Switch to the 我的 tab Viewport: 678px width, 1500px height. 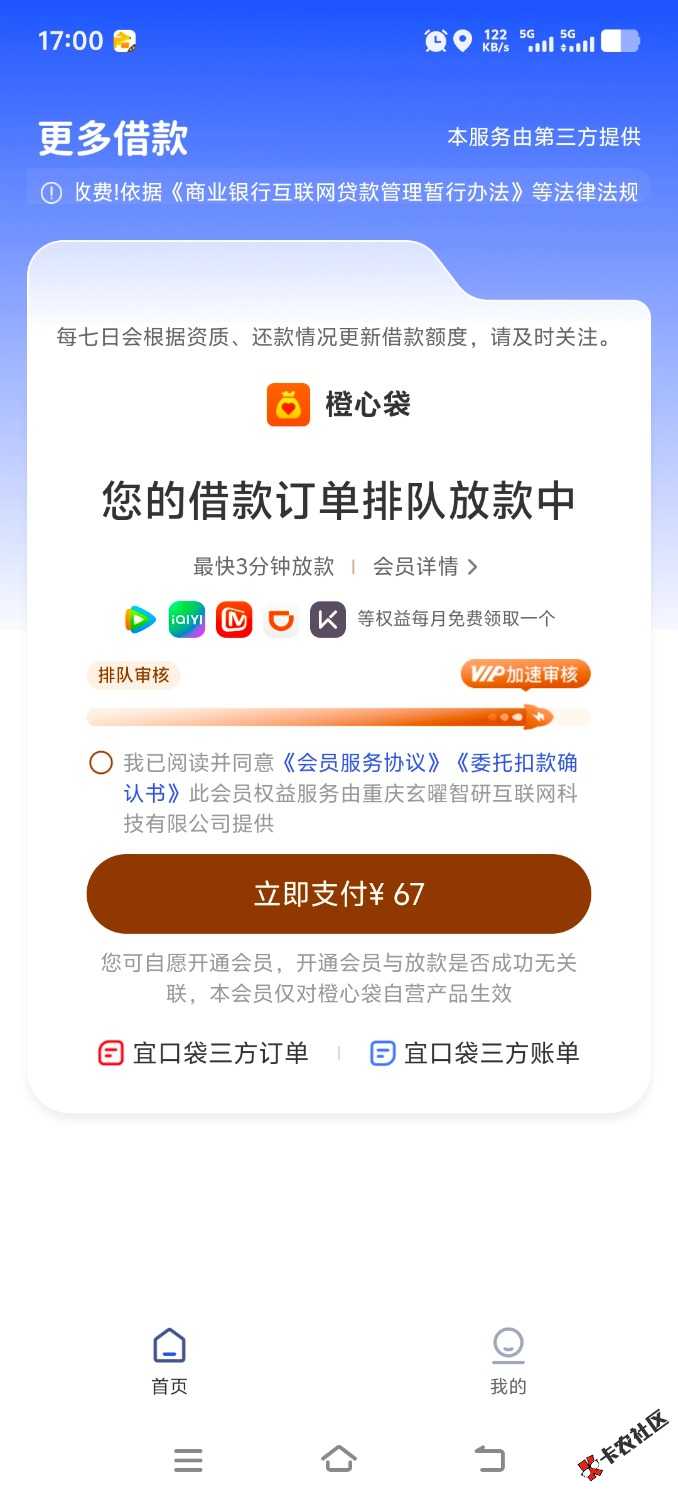(x=508, y=1360)
